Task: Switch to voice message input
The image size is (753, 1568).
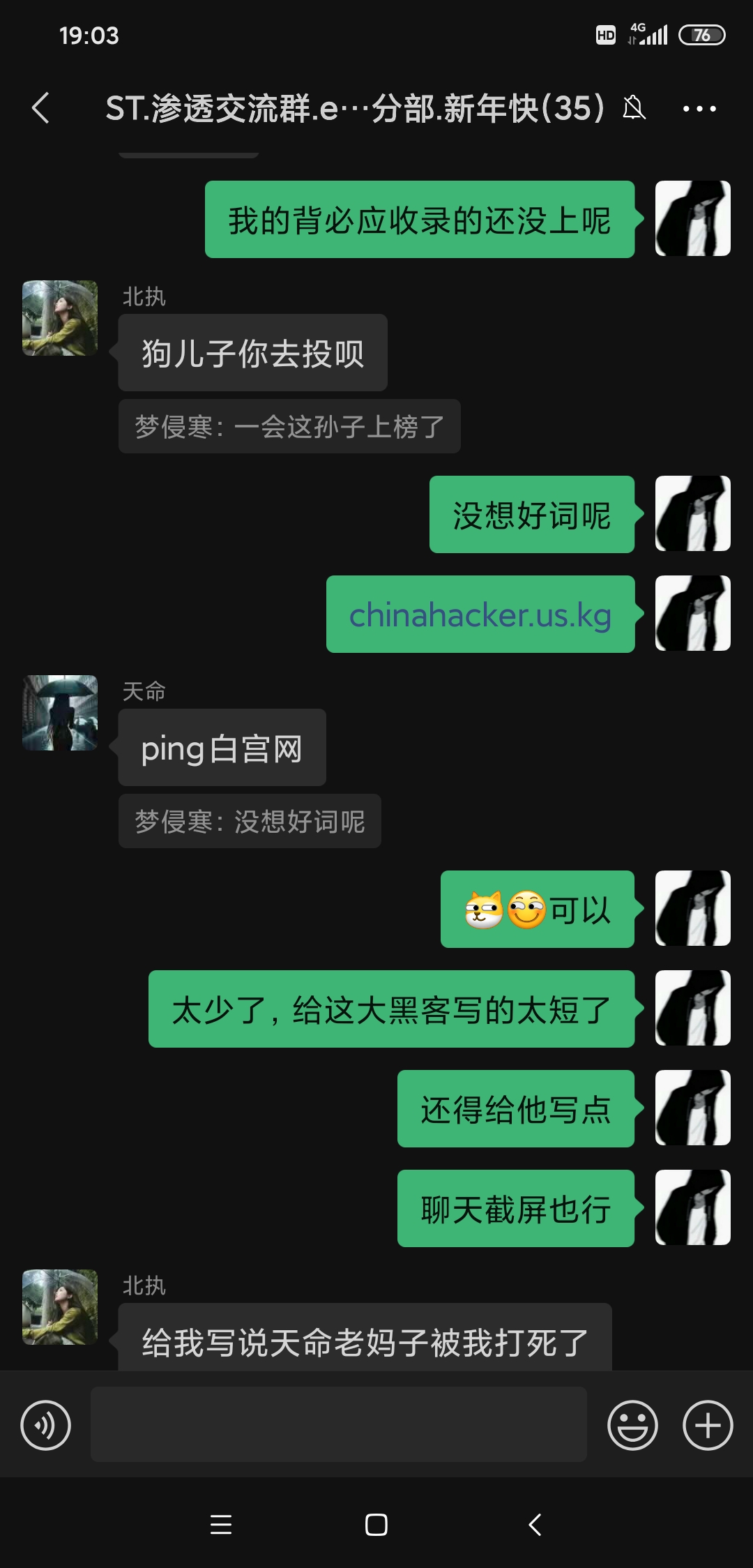Action: (45, 1424)
